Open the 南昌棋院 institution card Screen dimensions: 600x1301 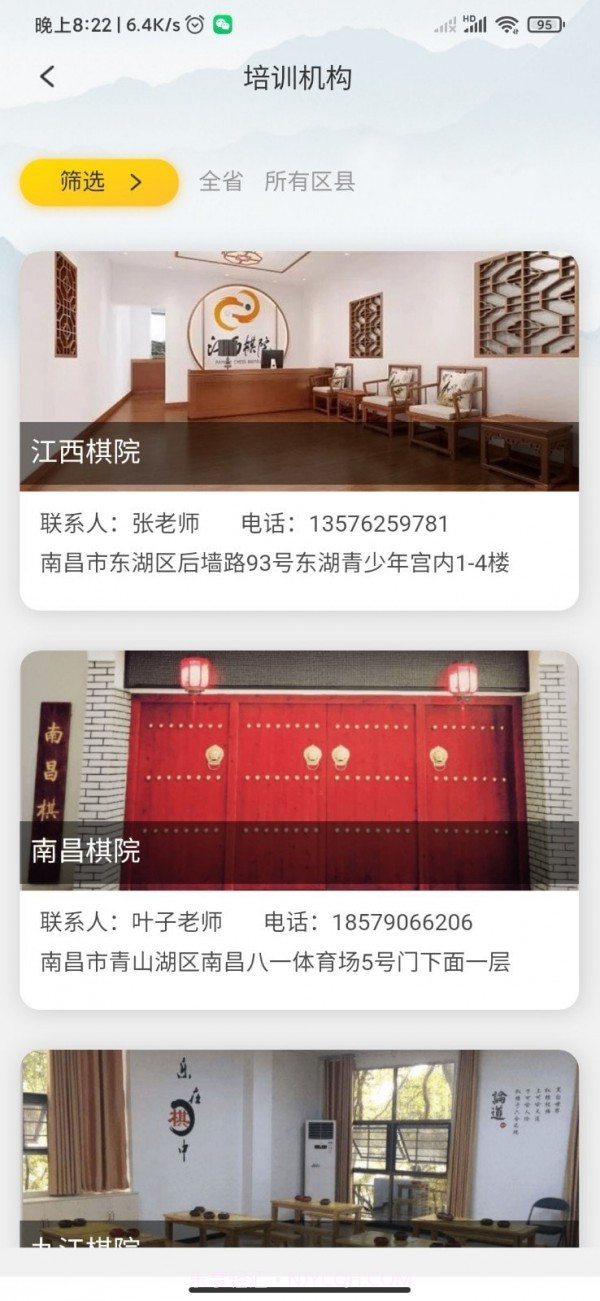(x=299, y=830)
